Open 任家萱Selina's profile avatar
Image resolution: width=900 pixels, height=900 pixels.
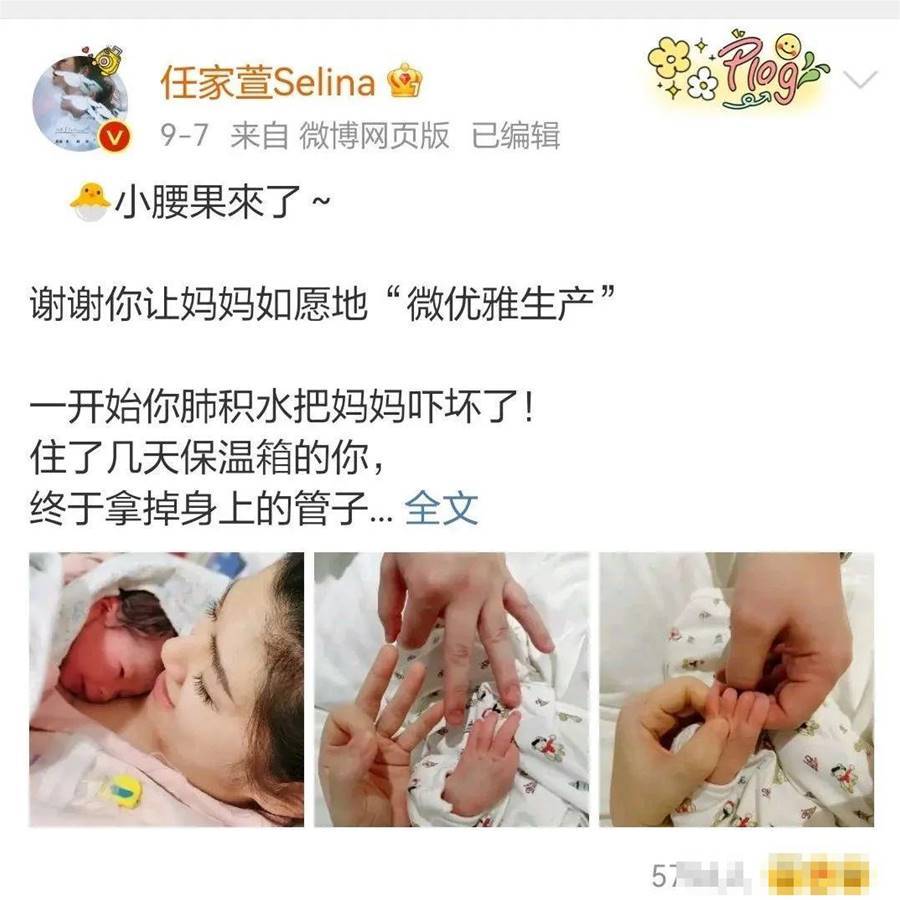[x=82, y=103]
